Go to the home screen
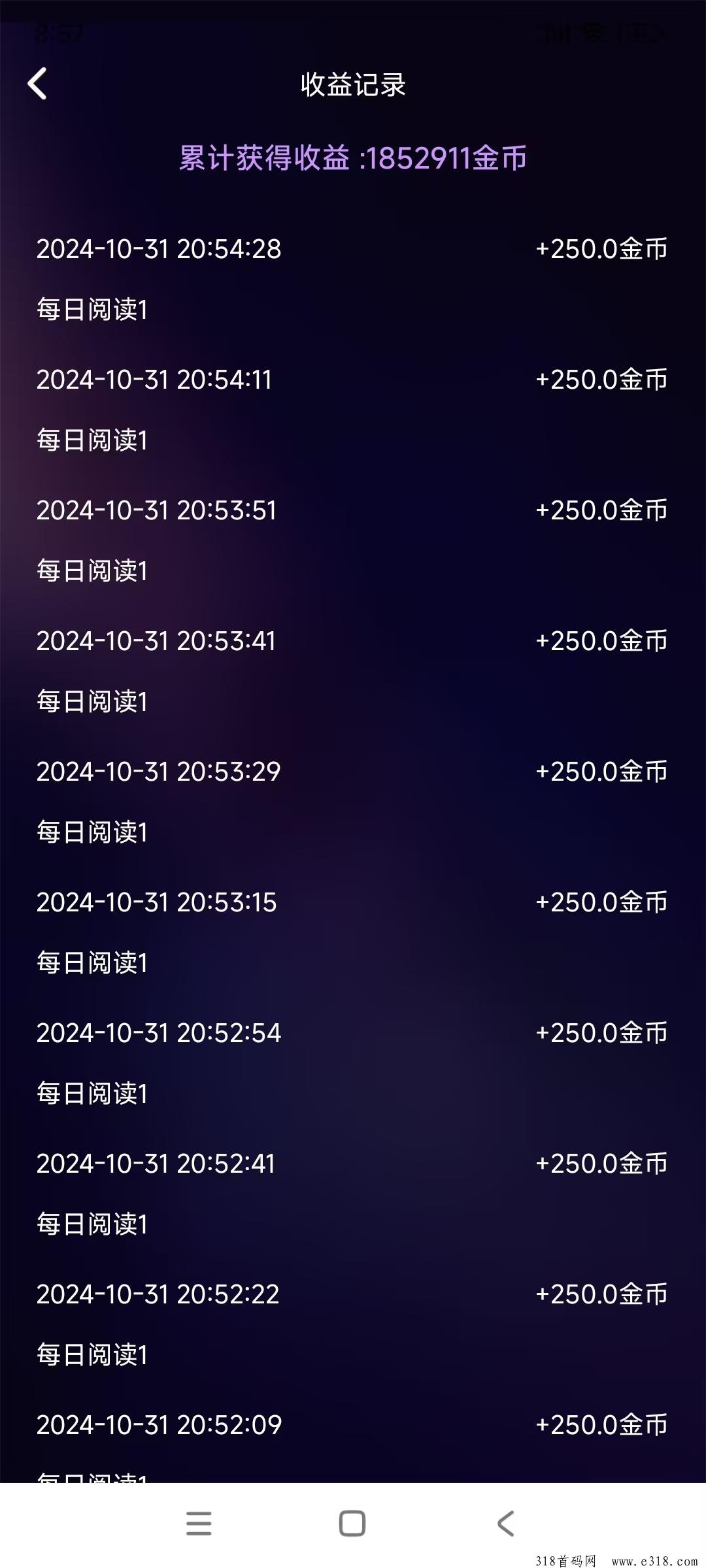The height and width of the screenshot is (1568, 706). pyautogui.click(x=352, y=1523)
